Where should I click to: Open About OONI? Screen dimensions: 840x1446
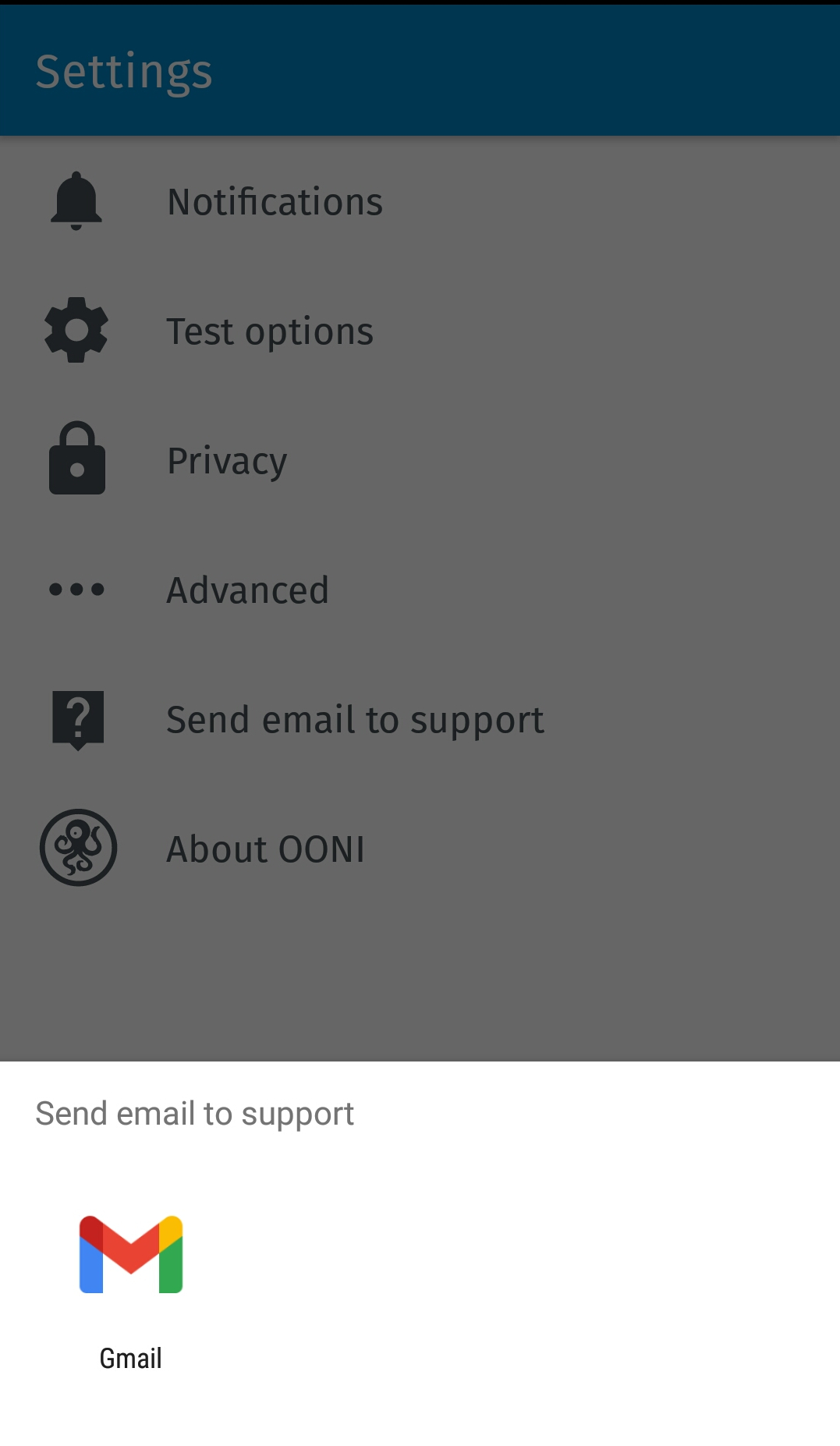tap(265, 849)
